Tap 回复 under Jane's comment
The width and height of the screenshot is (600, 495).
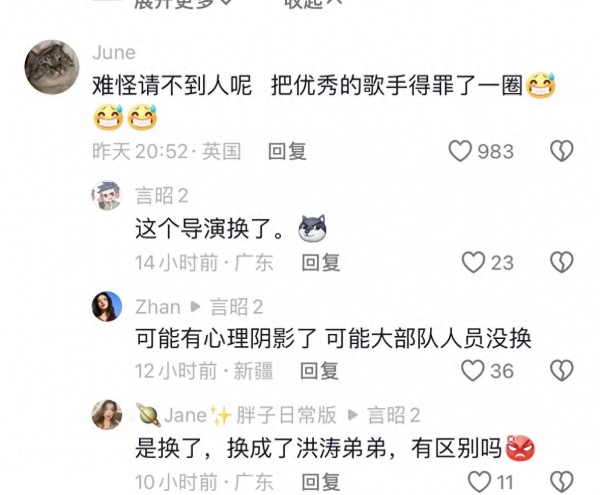[x=321, y=480]
